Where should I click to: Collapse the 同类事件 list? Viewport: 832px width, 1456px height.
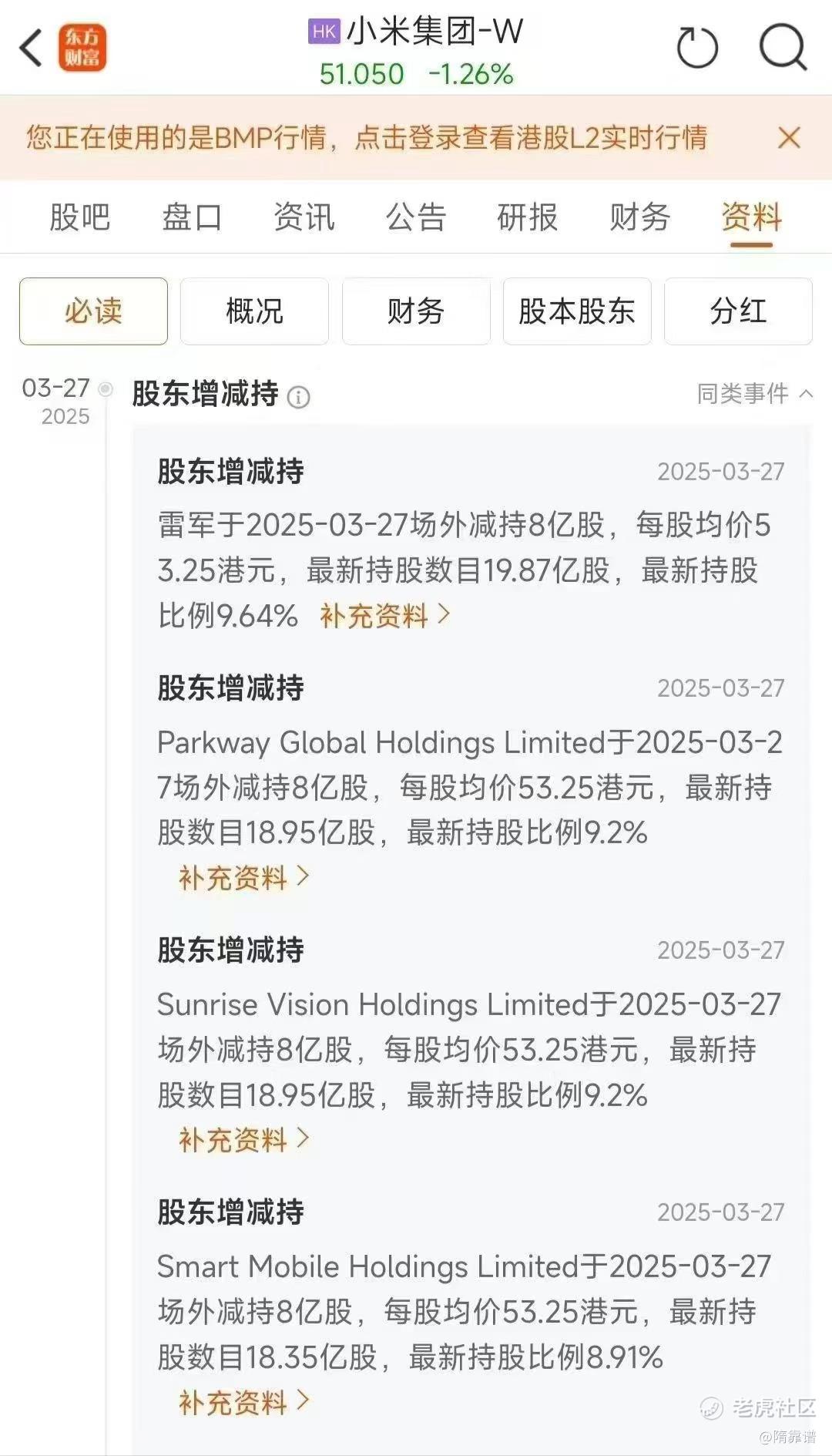click(755, 394)
